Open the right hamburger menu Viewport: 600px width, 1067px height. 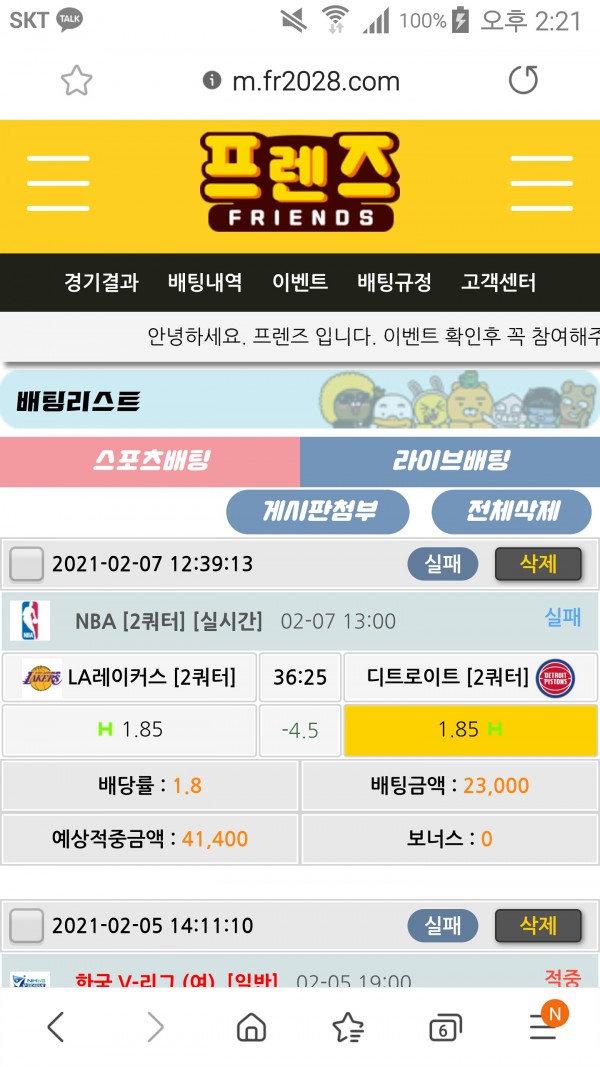[x=541, y=184]
